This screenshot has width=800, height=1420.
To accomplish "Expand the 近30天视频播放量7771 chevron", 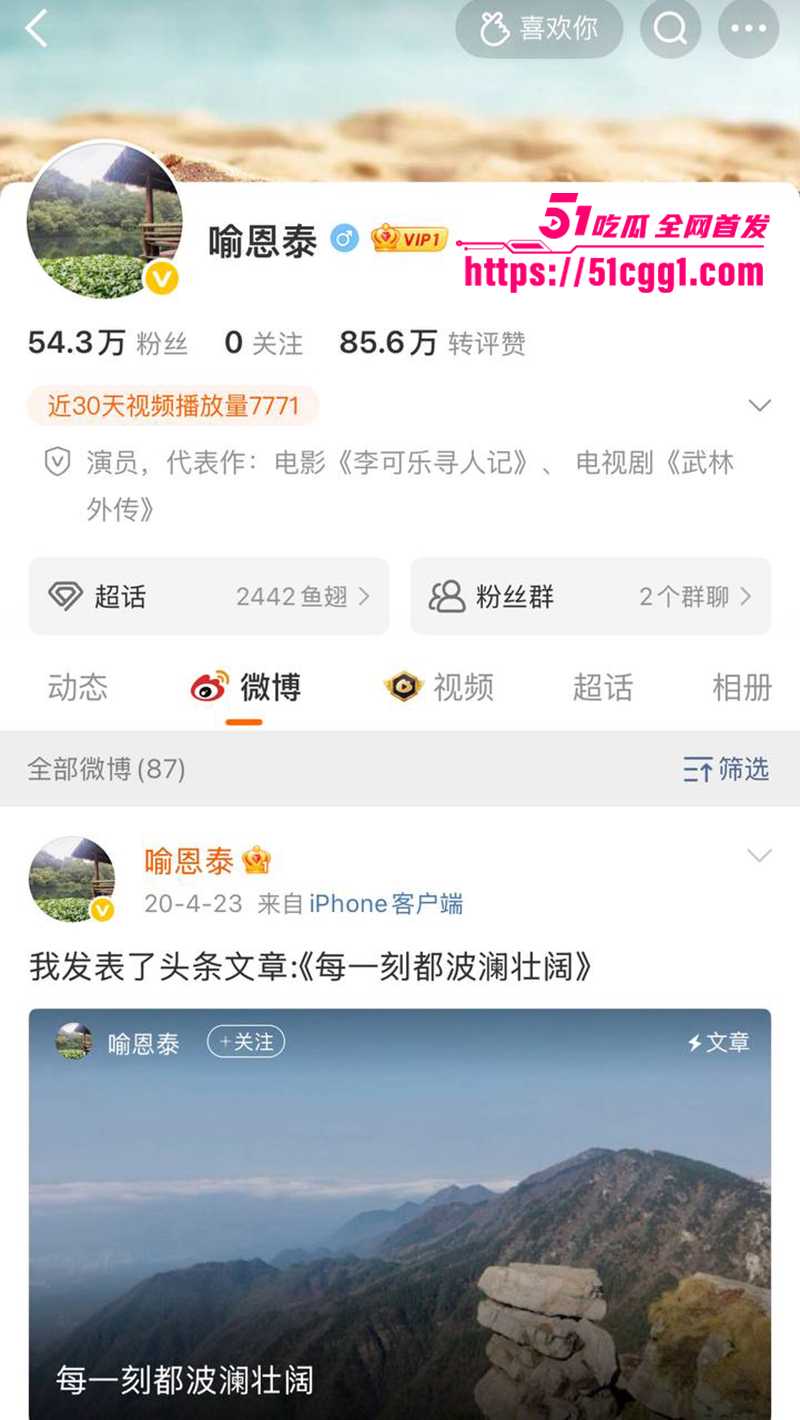I will (759, 405).
